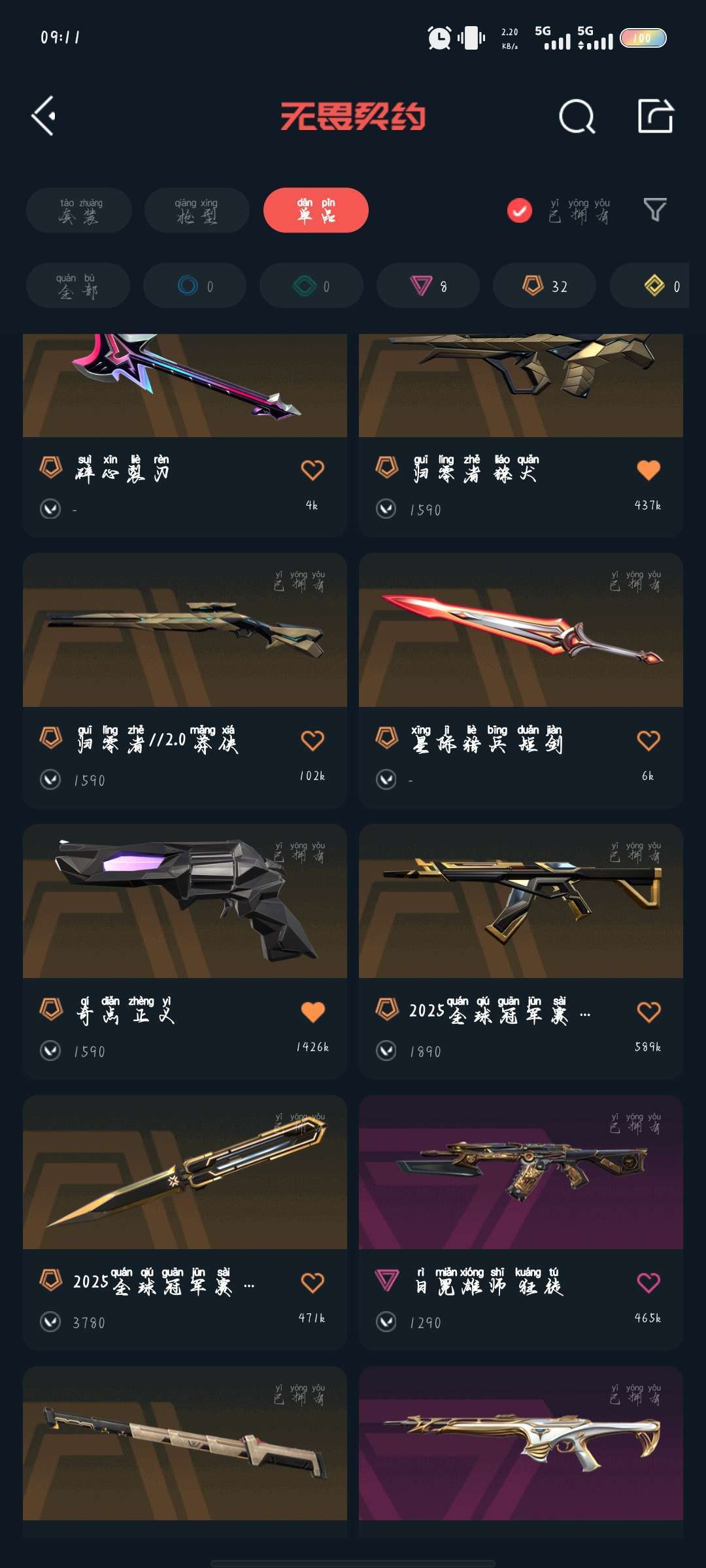The image size is (706, 1568).
Task: Like the 2025全球冠军赛 skin priced 1890
Action: point(648,1011)
